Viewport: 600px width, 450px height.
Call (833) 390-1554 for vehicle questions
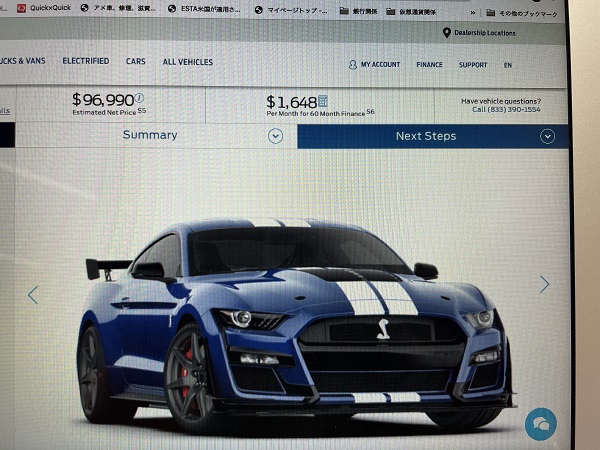coord(506,109)
